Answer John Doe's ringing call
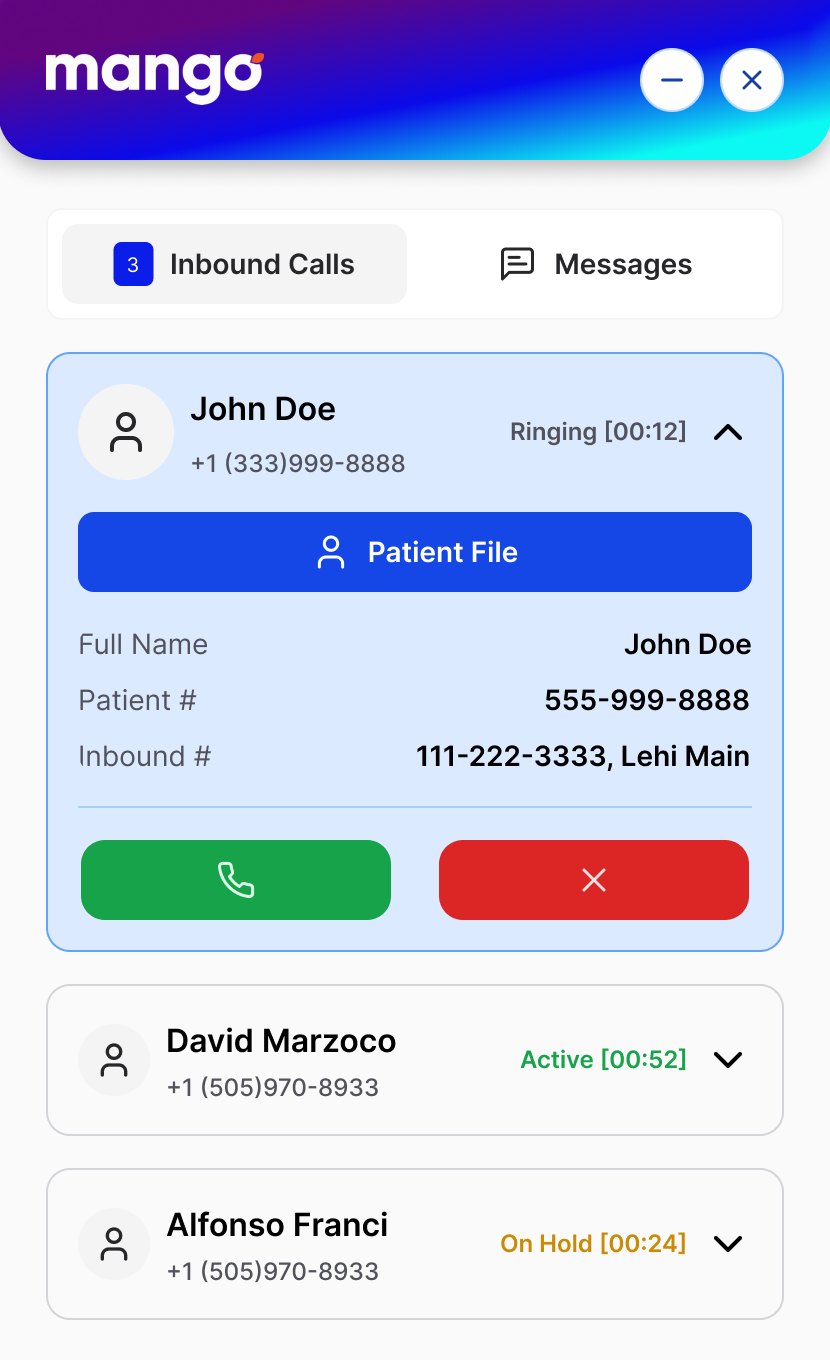 coord(236,880)
